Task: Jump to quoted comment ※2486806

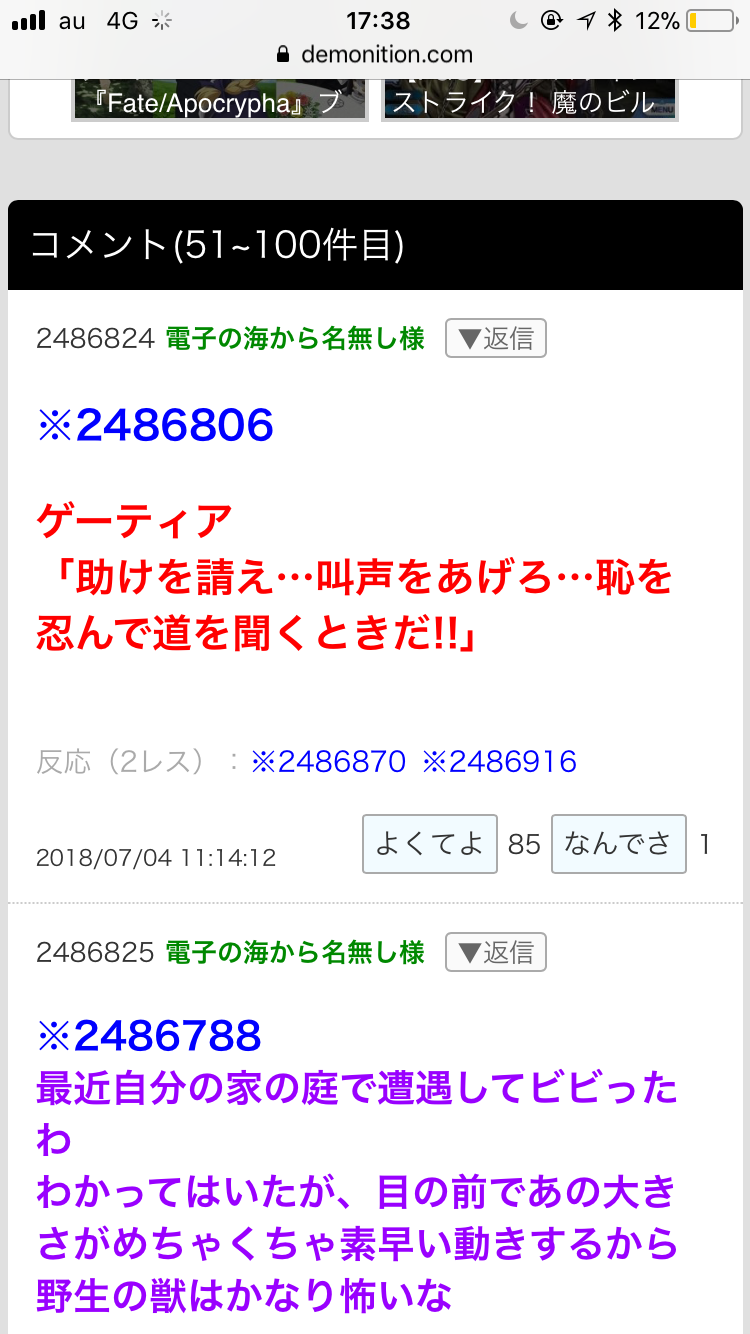Action: [155, 427]
